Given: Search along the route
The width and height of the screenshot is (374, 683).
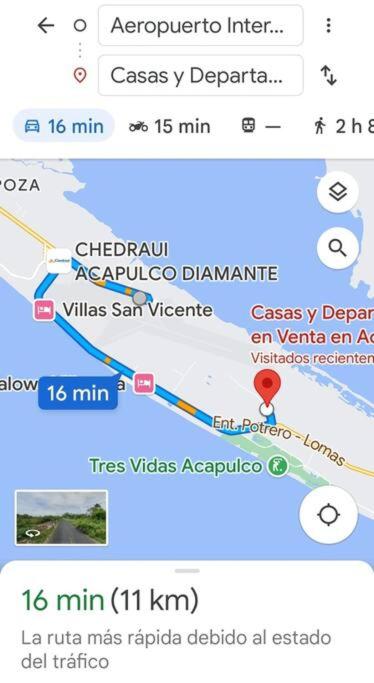Looking at the screenshot, I should [338, 248].
